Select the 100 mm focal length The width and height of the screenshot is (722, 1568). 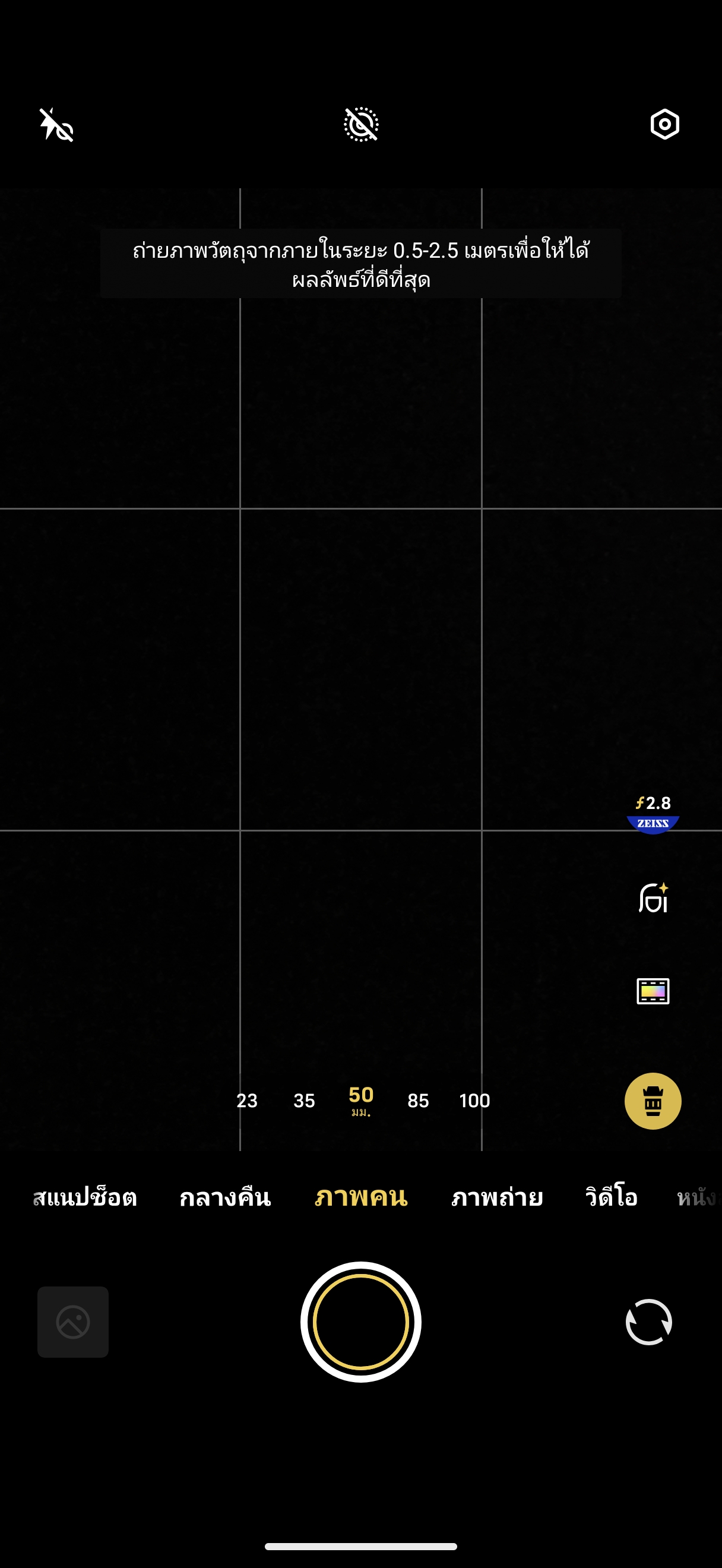tap(474, 1101)
